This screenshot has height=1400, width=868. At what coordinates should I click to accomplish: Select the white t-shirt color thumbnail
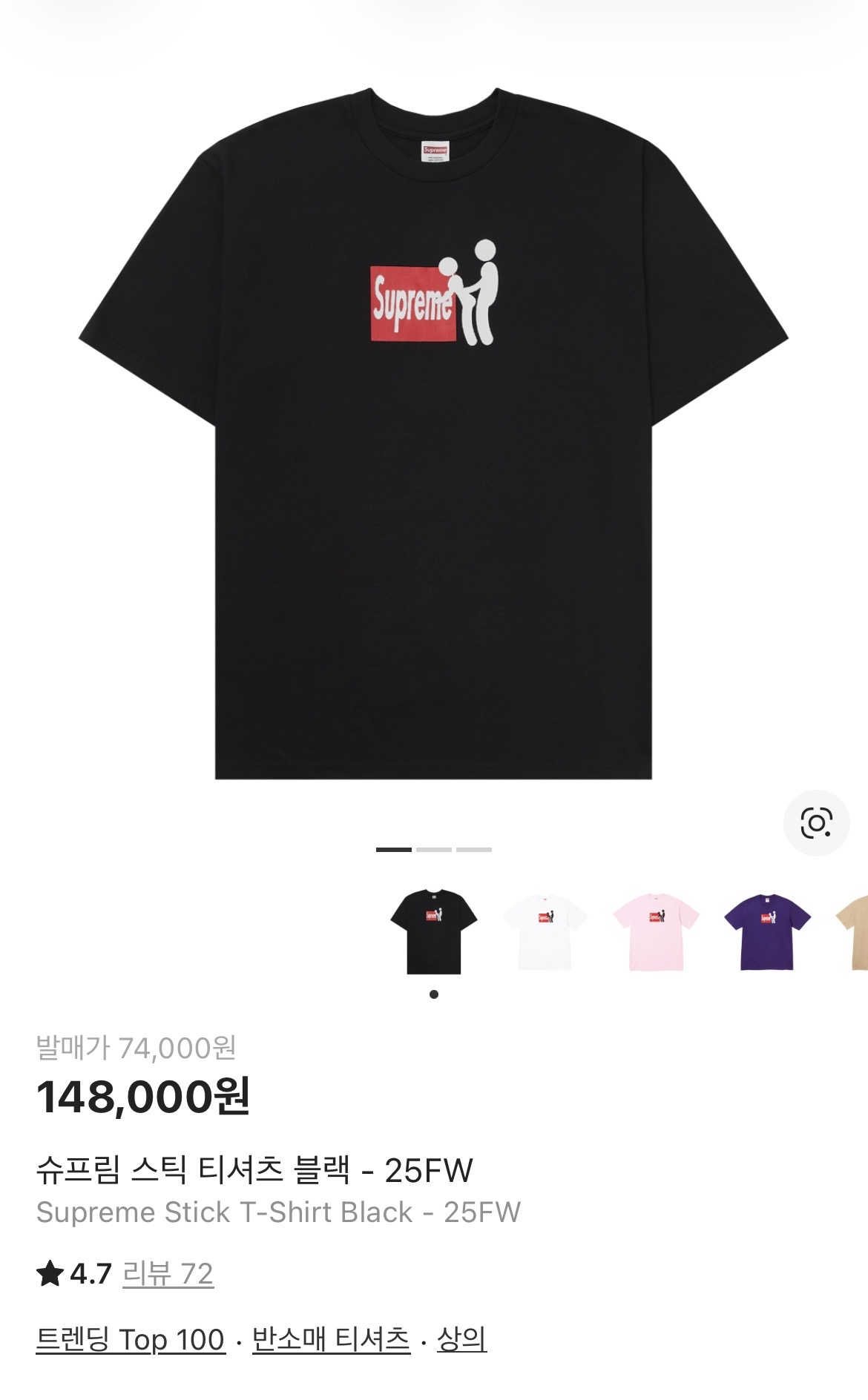(545, 931)
